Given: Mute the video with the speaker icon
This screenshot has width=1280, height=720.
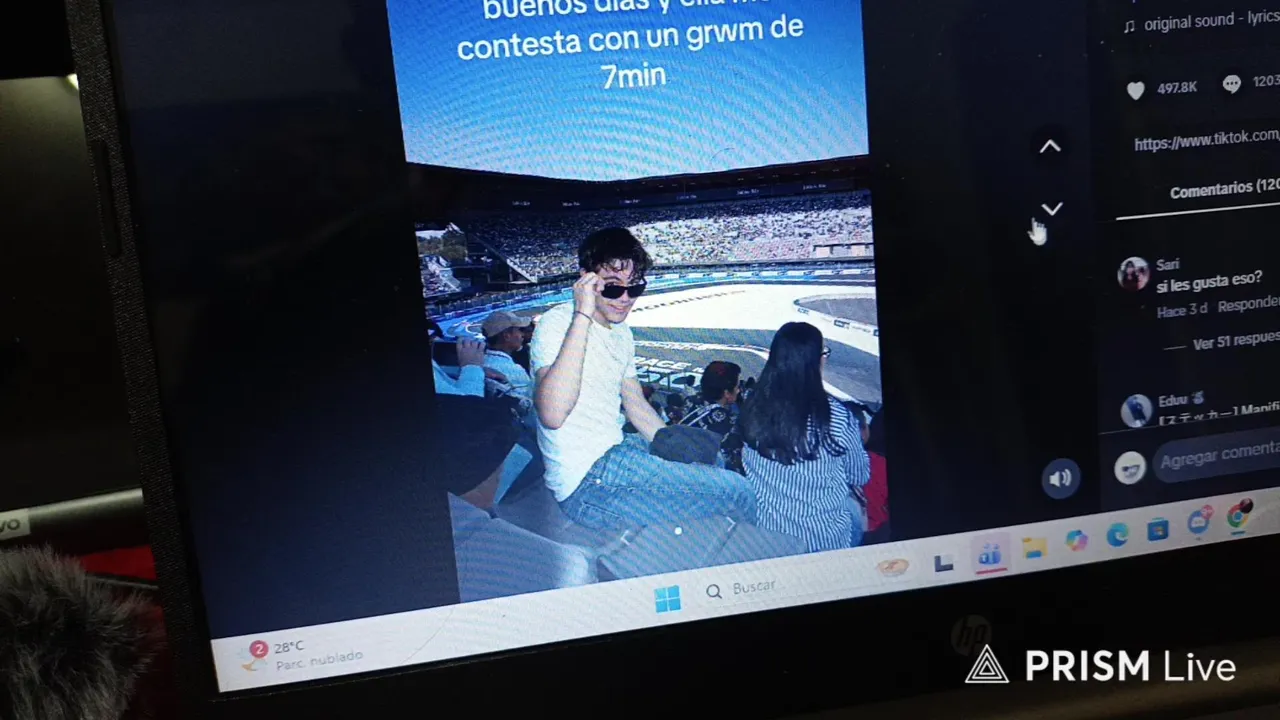Looking at the screenshot, I should (1060, 479).
